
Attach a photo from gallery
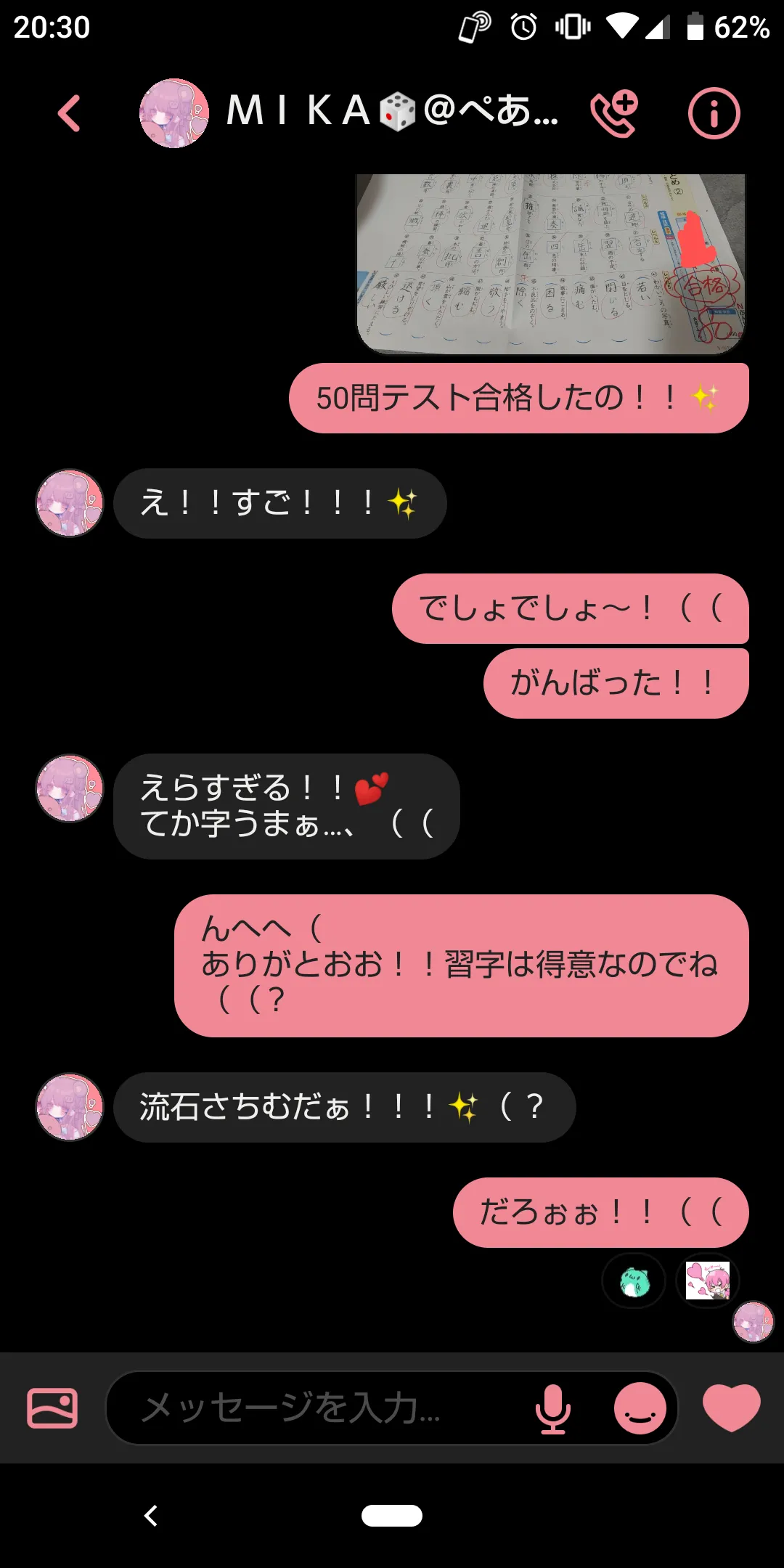52,1408
